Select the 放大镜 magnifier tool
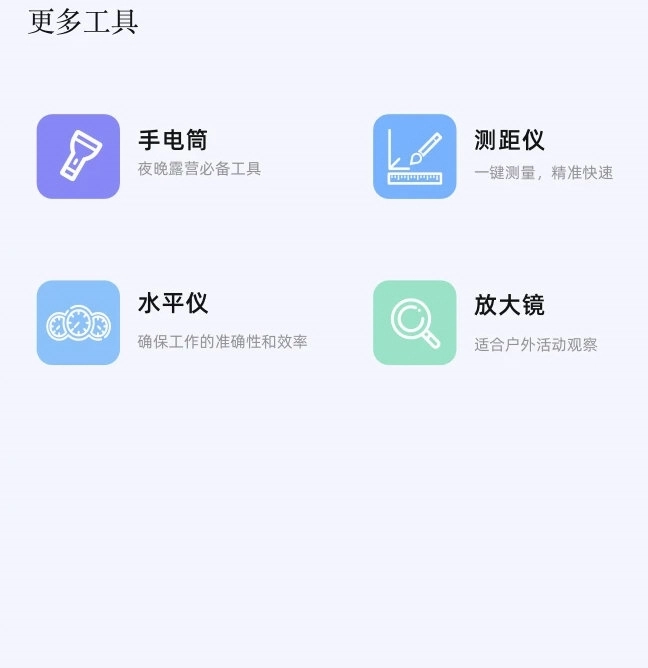 [x=415, y=323]
